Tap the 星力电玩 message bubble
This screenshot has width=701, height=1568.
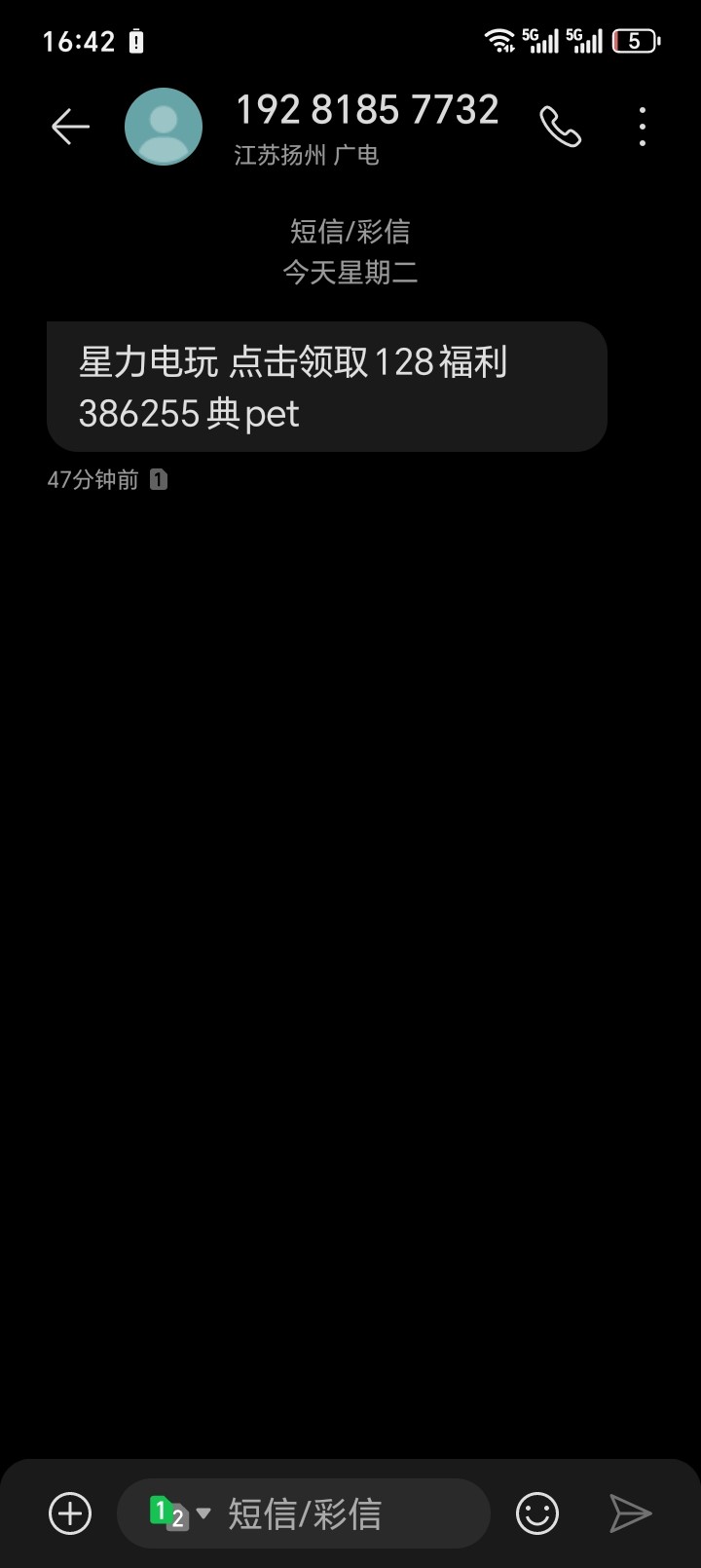coord(327,387)
